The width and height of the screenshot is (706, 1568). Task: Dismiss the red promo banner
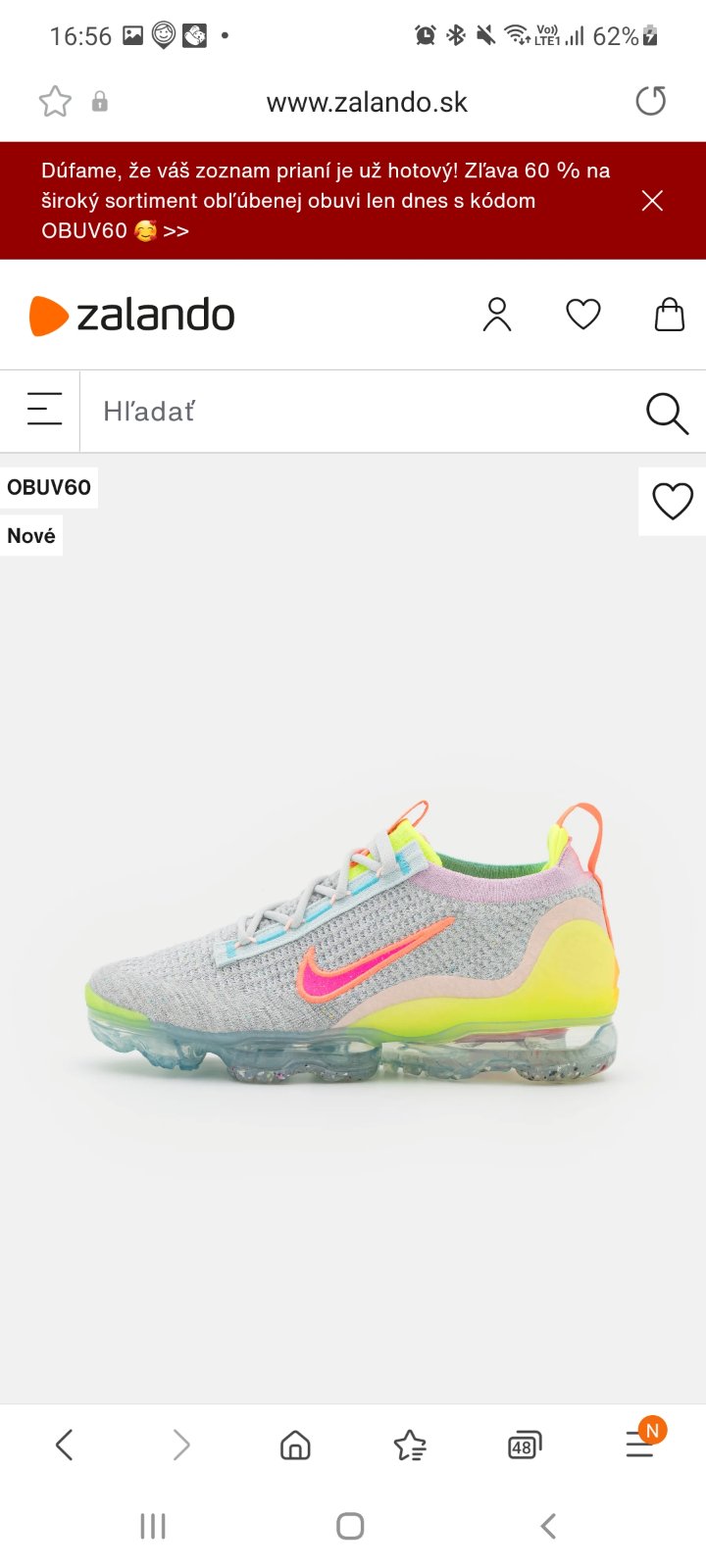tap(652, 201)
